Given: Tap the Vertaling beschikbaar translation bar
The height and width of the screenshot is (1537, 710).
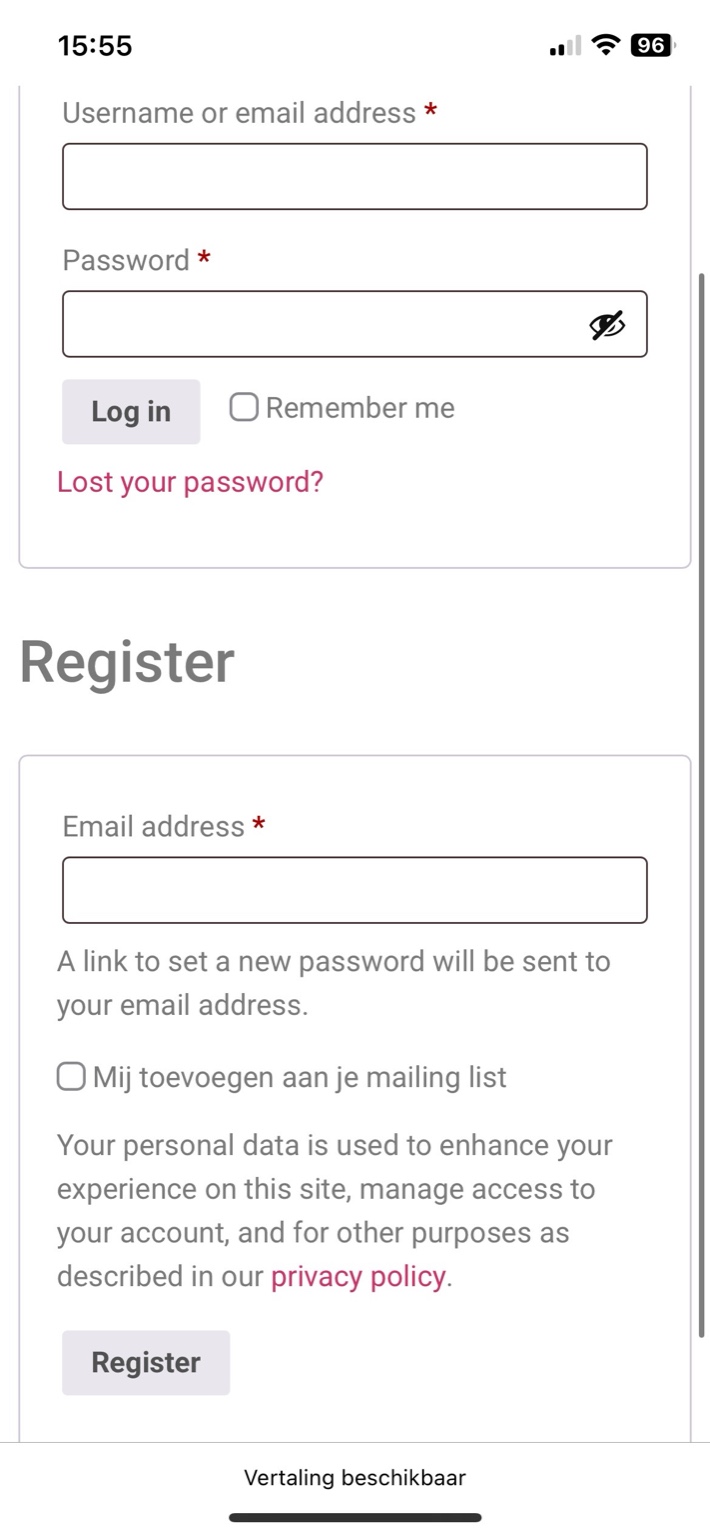Looking at the screenshot, I should click(x=355, y=1478).
